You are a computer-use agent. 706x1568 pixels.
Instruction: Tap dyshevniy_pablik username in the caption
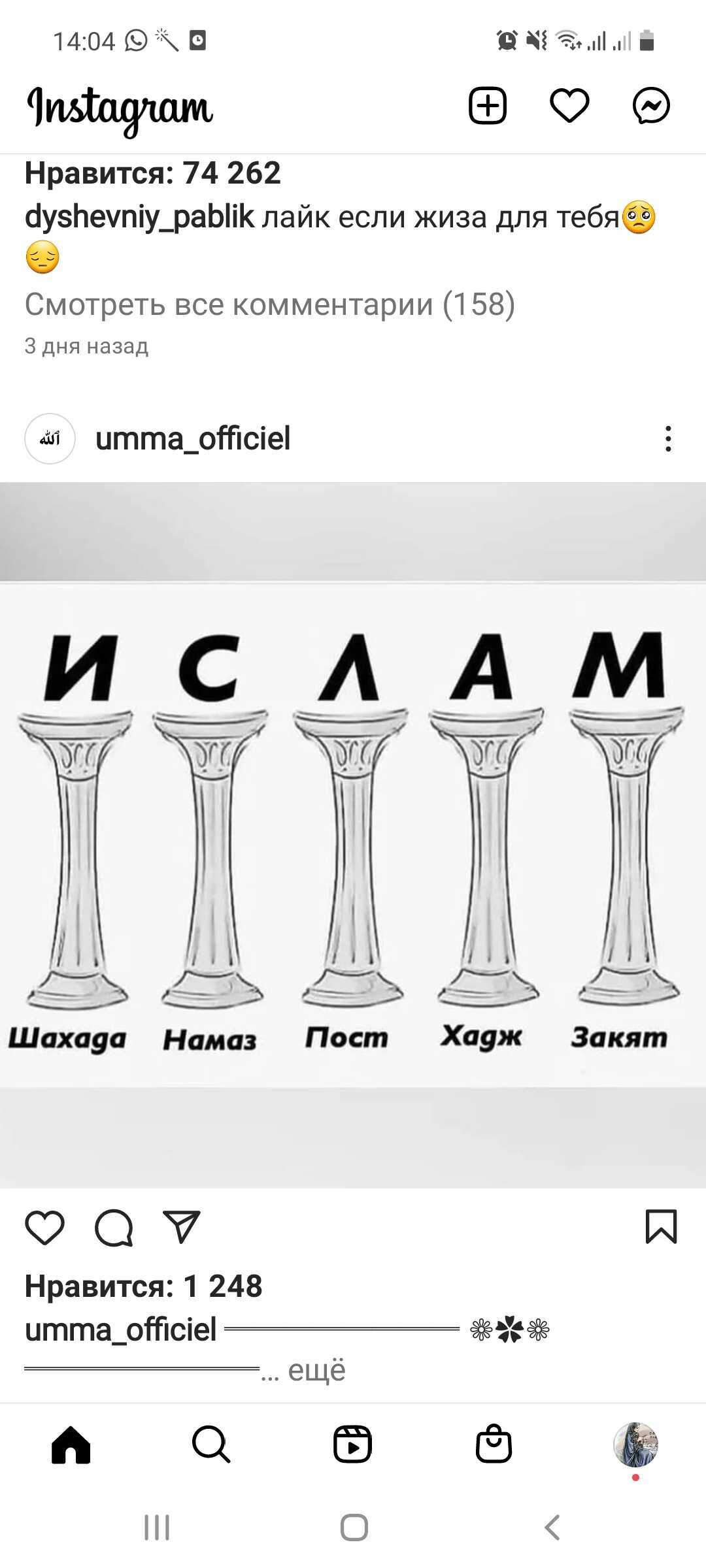point(139,217)
